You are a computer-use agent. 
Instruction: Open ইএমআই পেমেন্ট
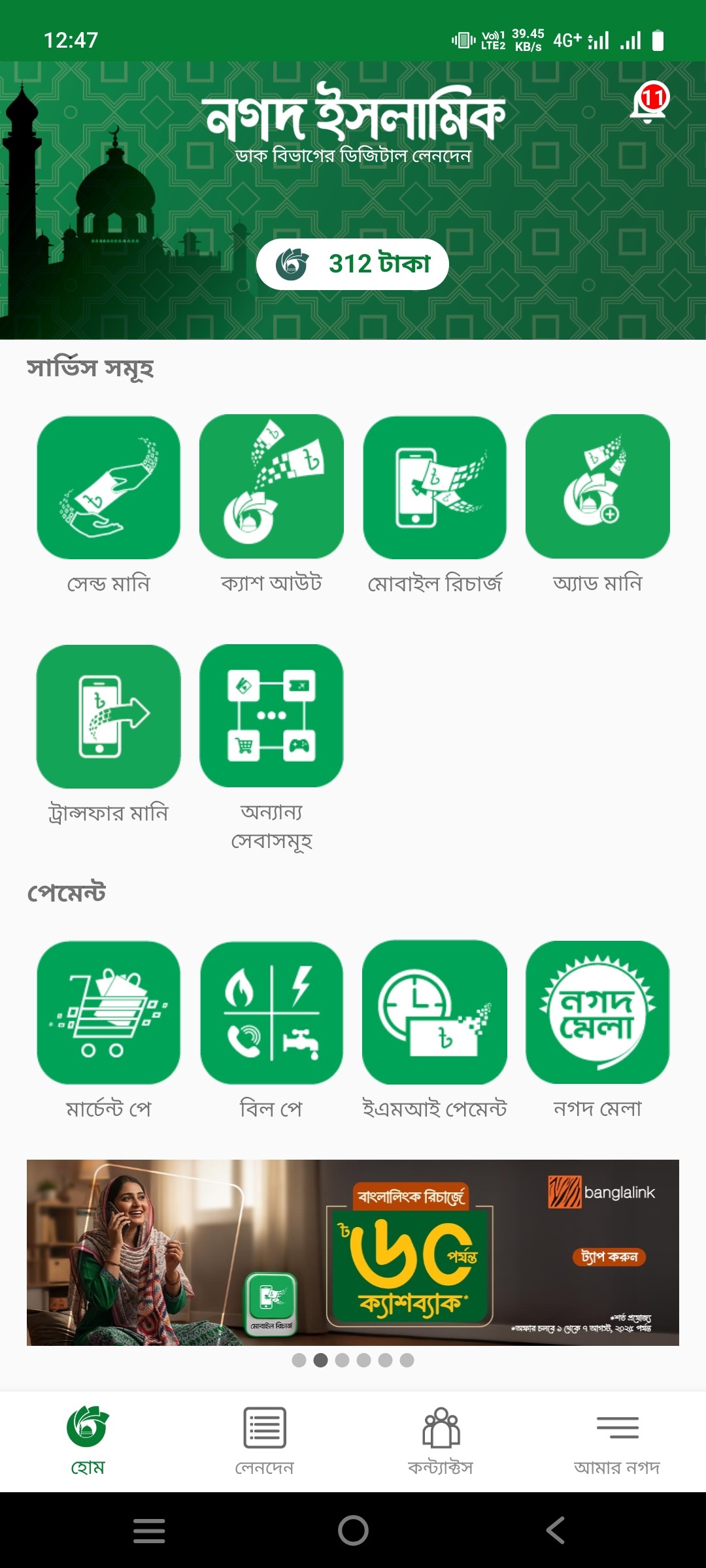click(435, 1013)
